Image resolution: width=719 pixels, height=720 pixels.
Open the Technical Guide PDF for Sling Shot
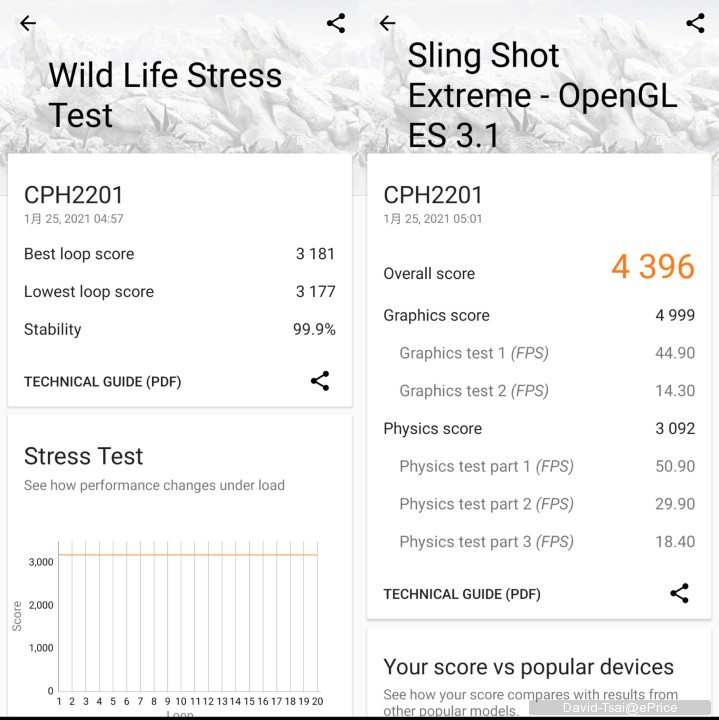(x=461, y=594)
